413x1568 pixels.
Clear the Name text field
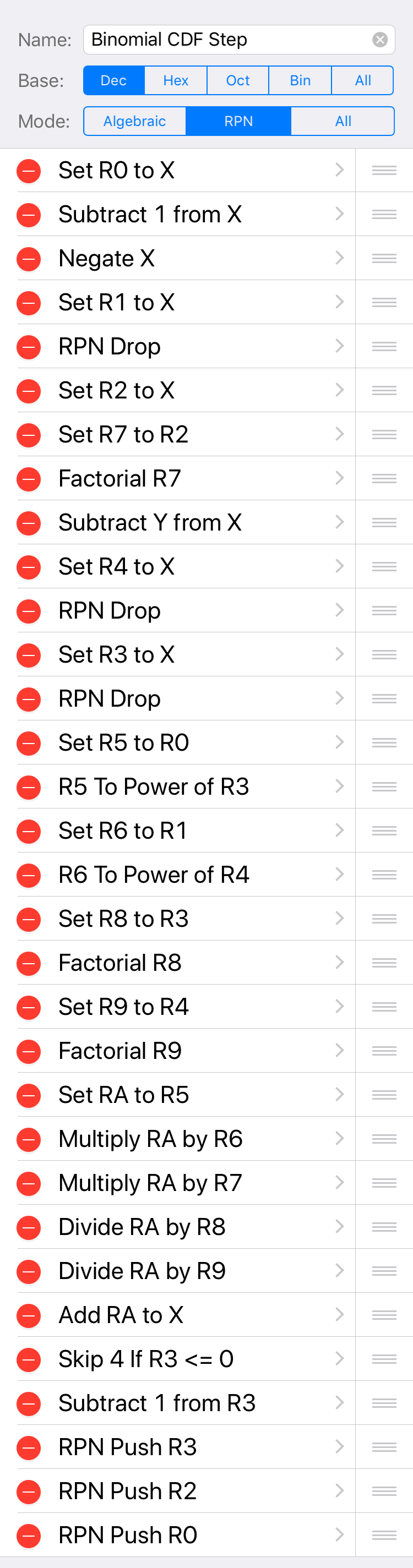click(380, 40)
